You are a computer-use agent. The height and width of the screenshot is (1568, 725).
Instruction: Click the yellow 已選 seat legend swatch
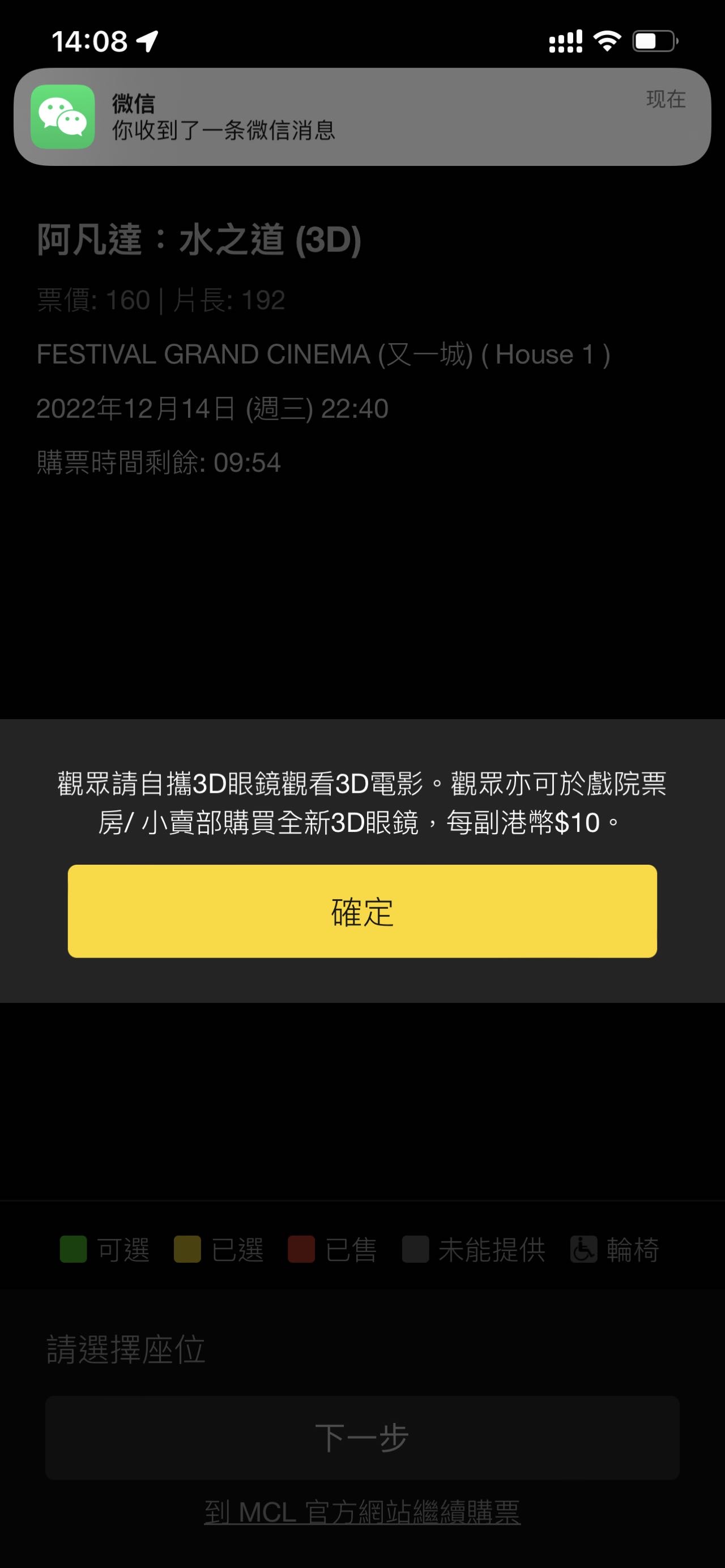tap(188, 1251)
